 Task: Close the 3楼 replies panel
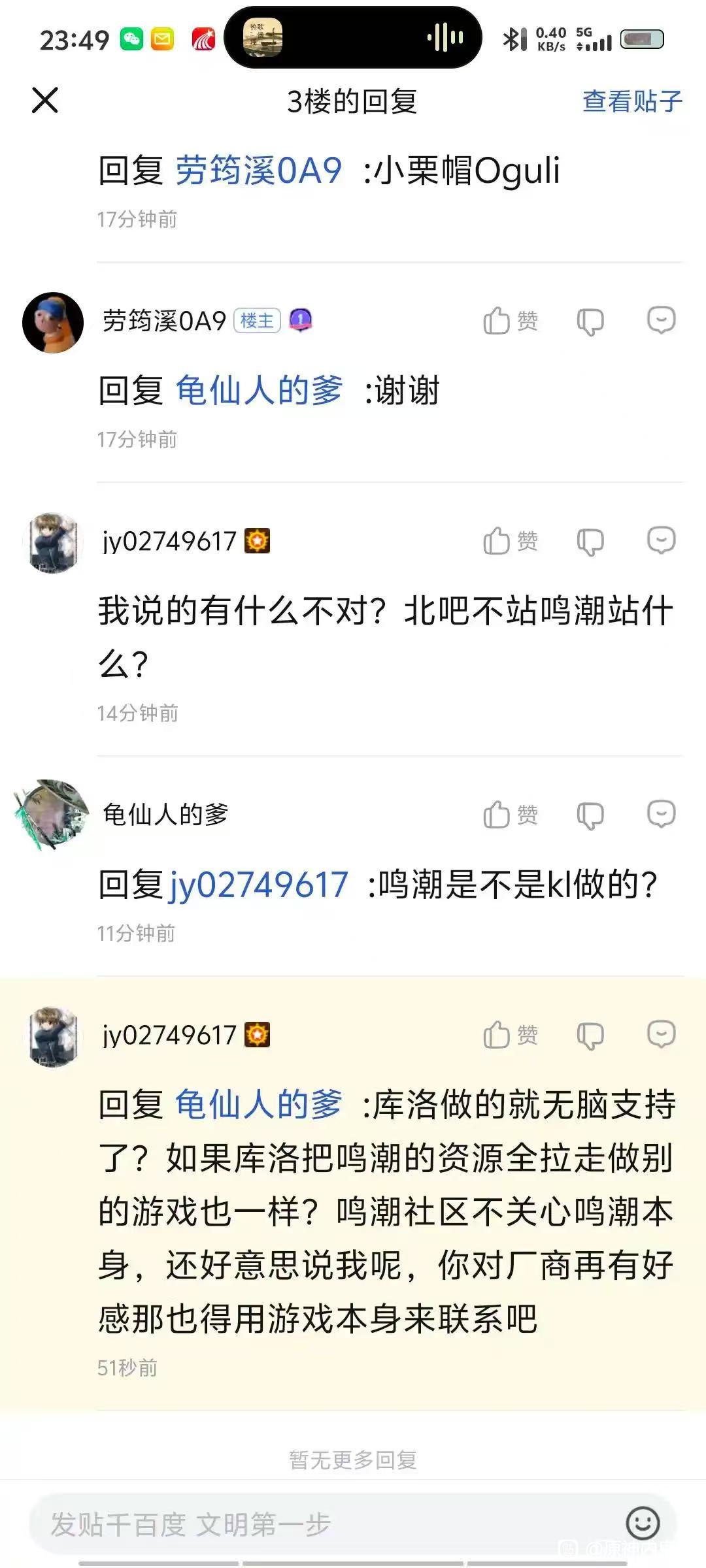tap(45, 101)
